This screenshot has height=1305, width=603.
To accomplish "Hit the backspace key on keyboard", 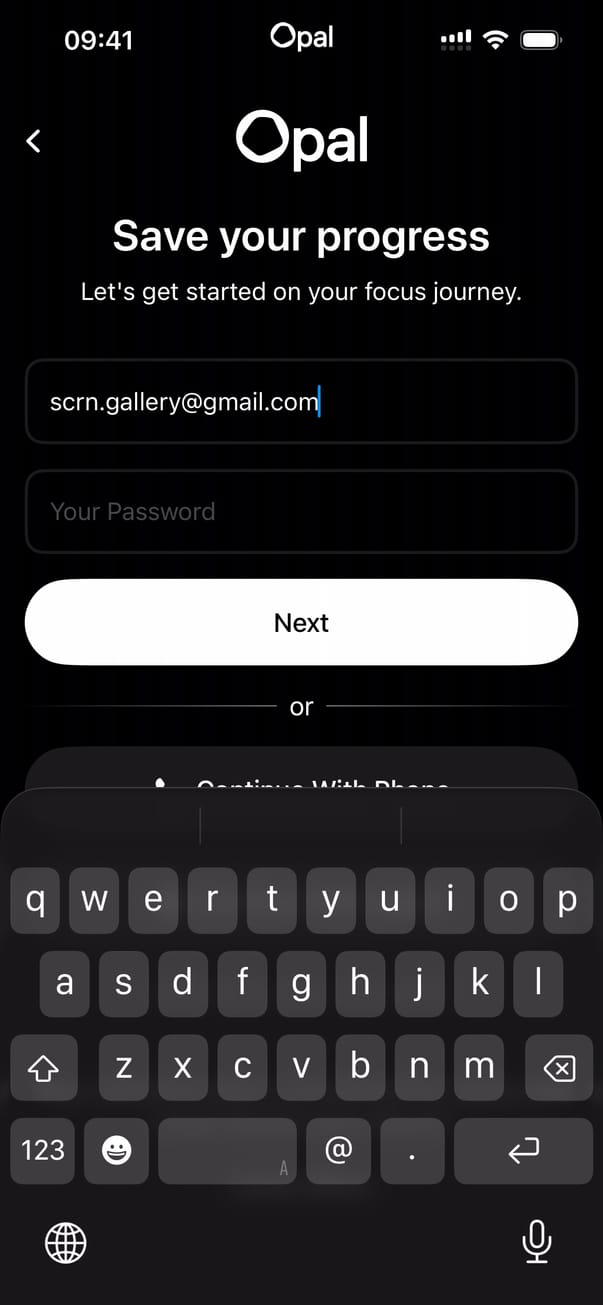I will [560, 1068].
